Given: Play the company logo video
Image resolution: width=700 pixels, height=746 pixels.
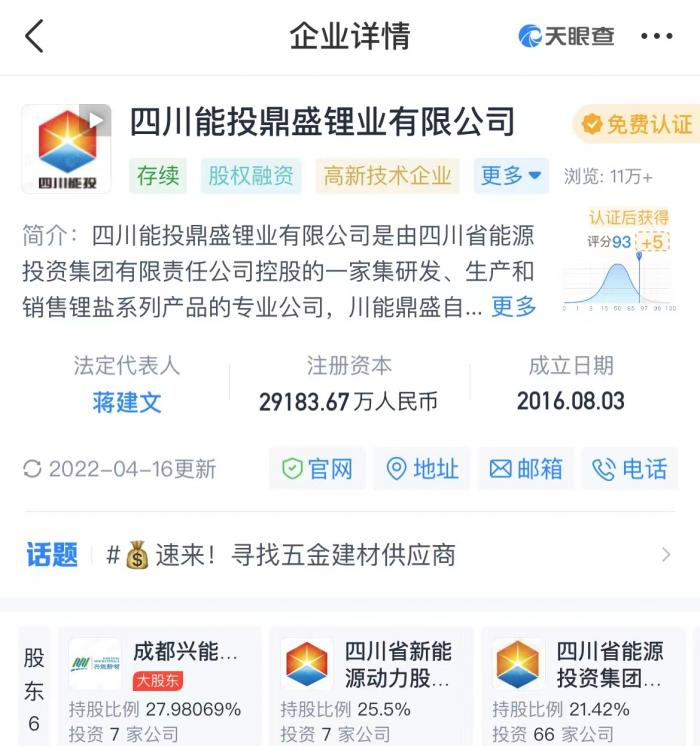Looking at the screenshot, I should [x=95, y=120].
